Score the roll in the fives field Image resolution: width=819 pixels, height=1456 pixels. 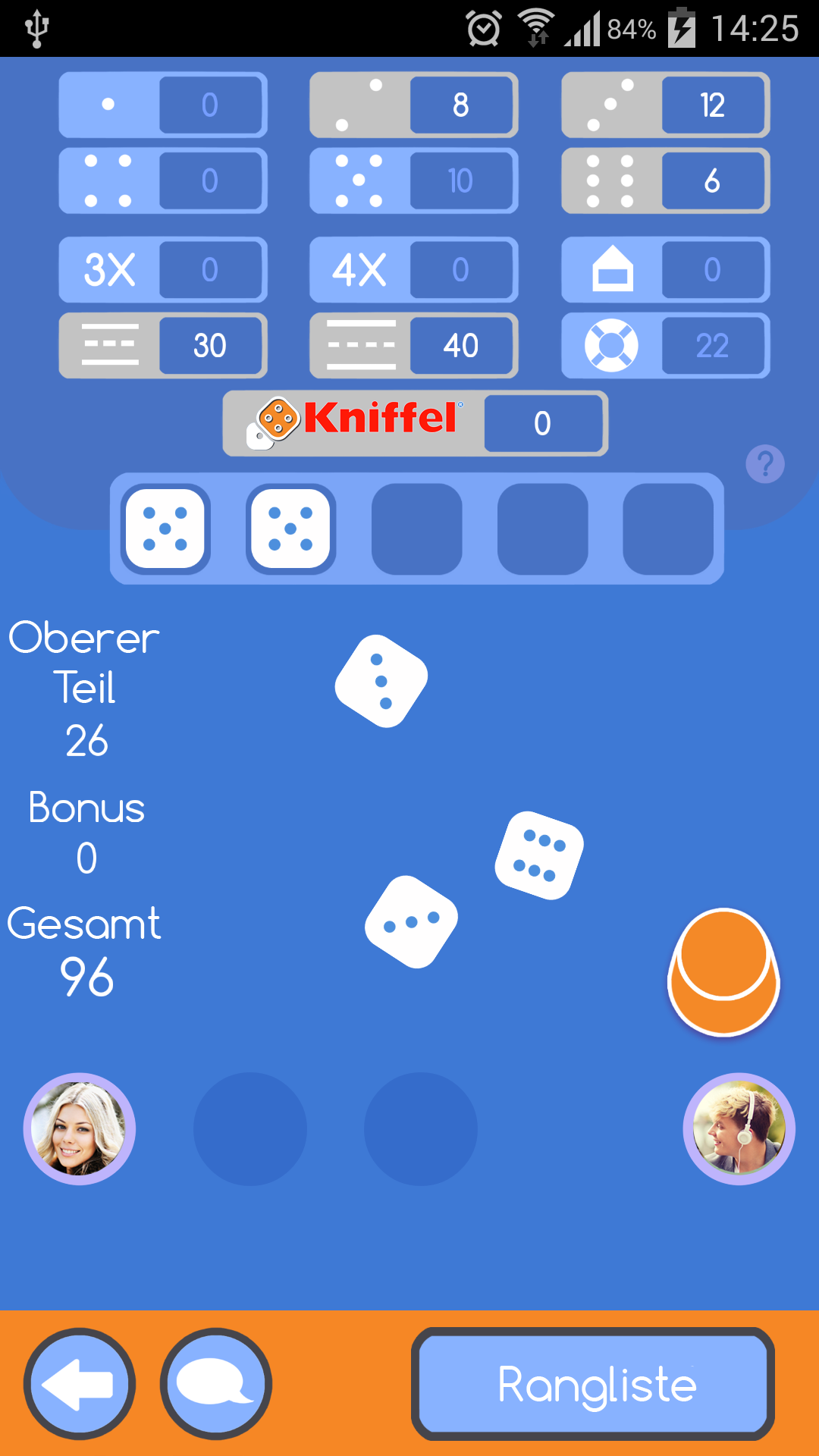pos(414,180)
